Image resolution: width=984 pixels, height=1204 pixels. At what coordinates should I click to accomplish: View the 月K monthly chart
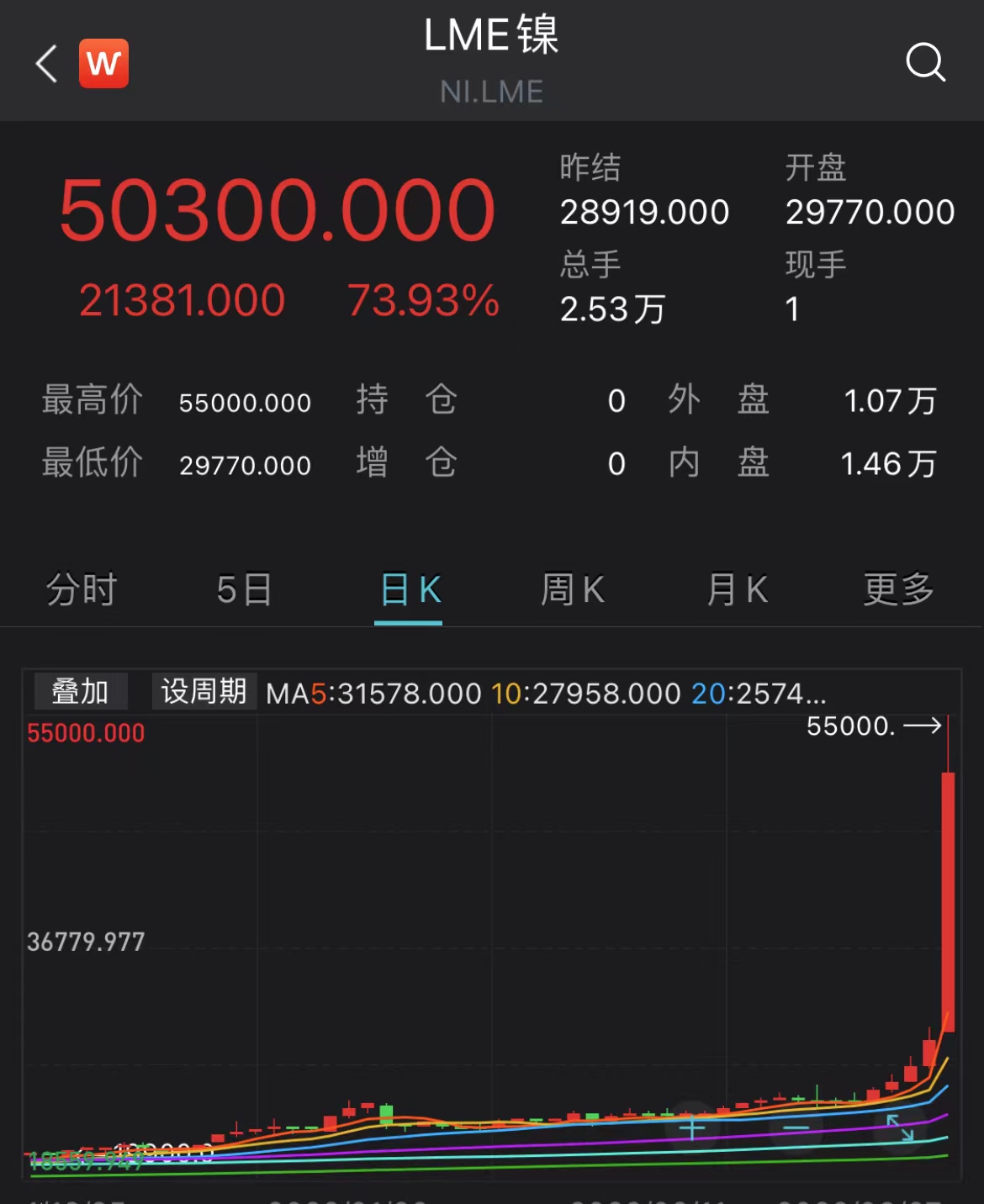point(737,589)
